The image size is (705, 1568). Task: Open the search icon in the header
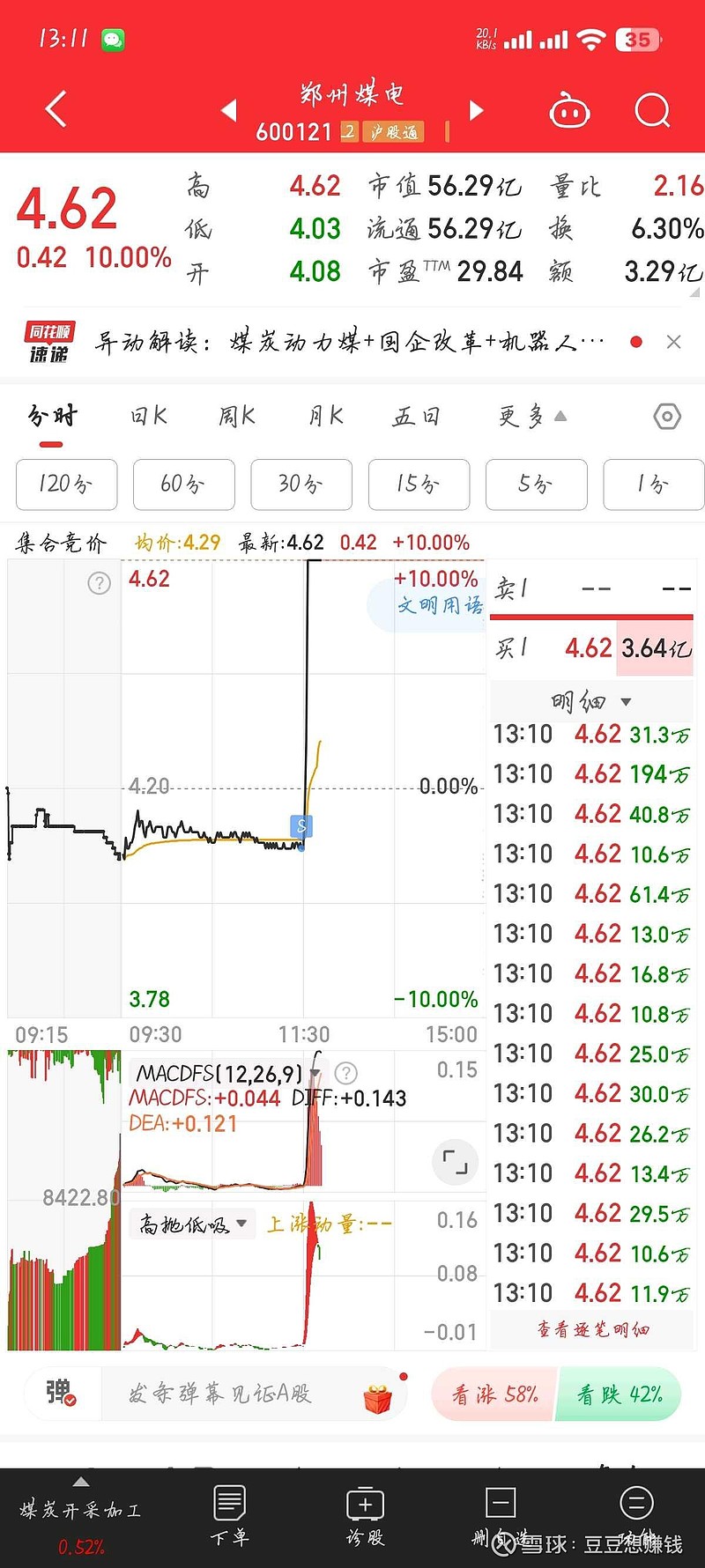point(652,111)
